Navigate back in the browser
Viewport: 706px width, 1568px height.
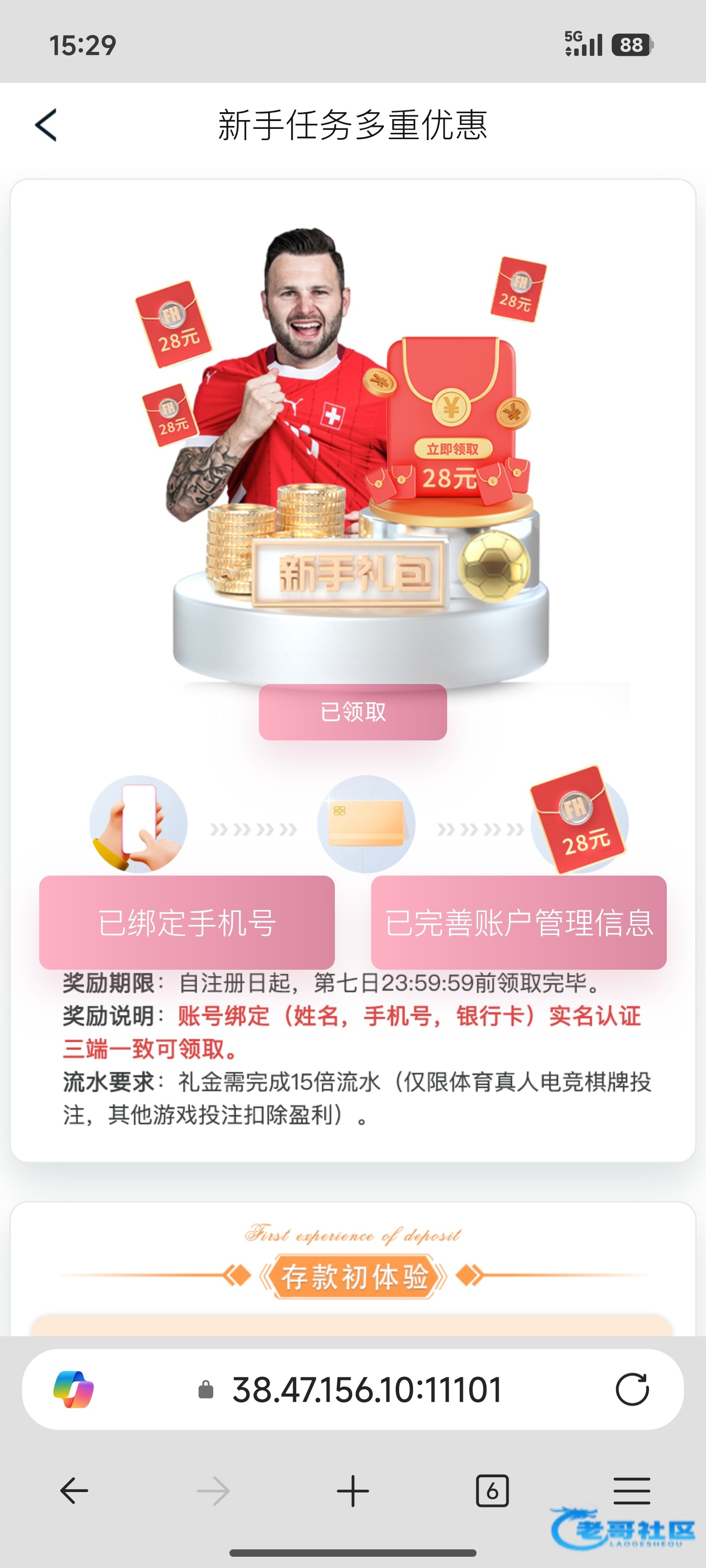pyautogui.click(x=75, y=1491)
